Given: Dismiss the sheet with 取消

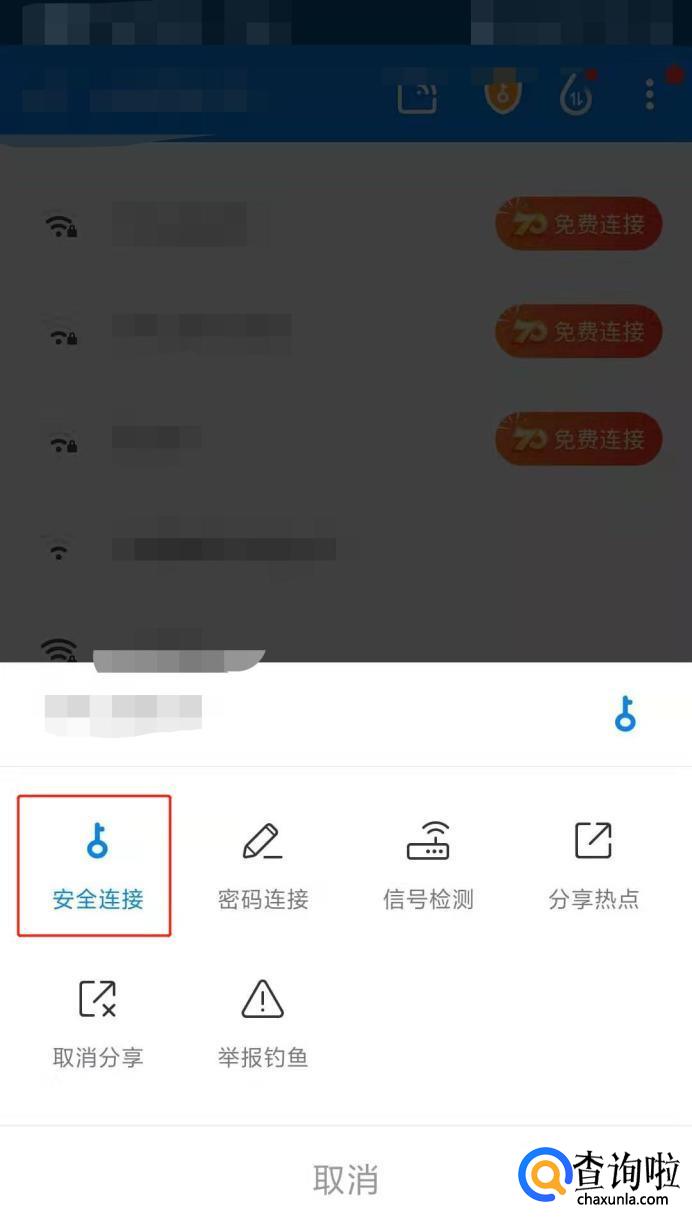Looking at the screenshot, I should pos(345,1179).
